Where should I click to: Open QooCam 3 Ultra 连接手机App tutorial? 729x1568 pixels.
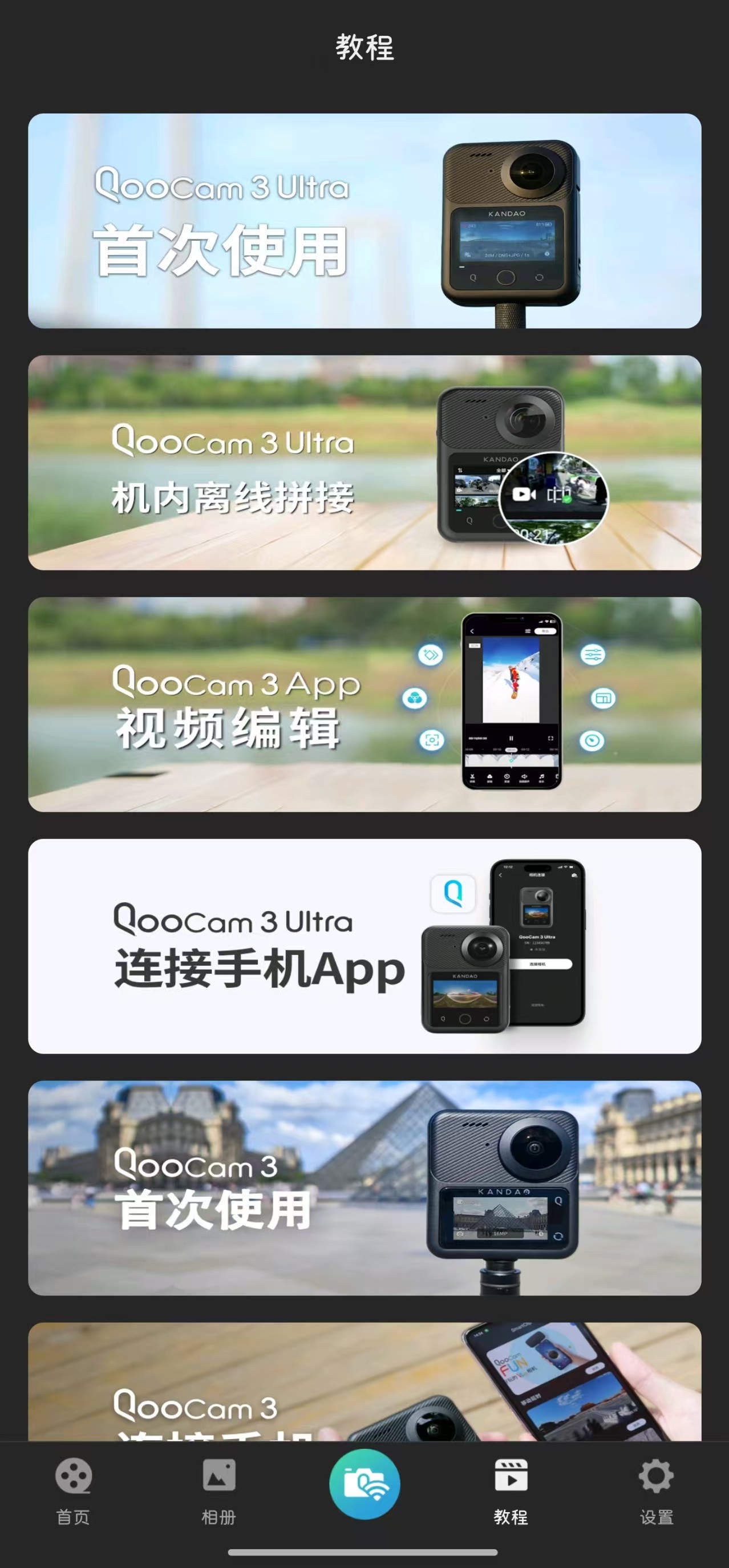[x=364, y=946]
